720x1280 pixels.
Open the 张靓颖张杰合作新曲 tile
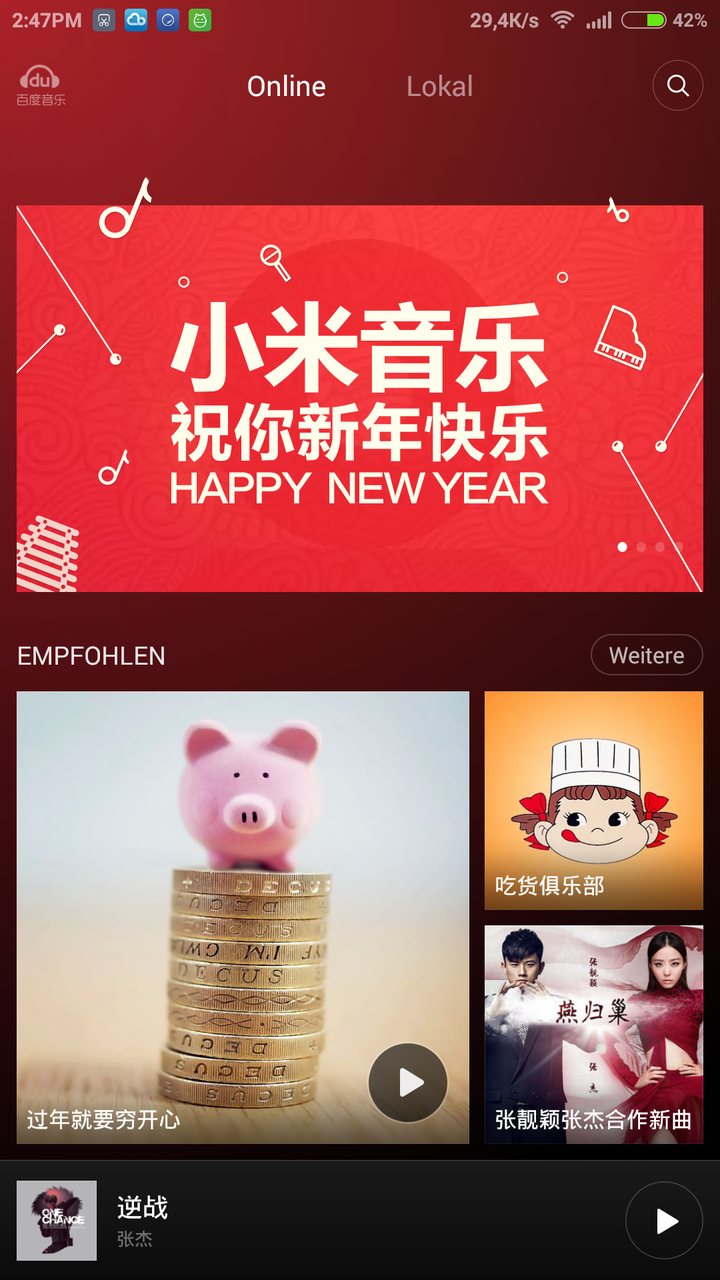[594, 1034]
